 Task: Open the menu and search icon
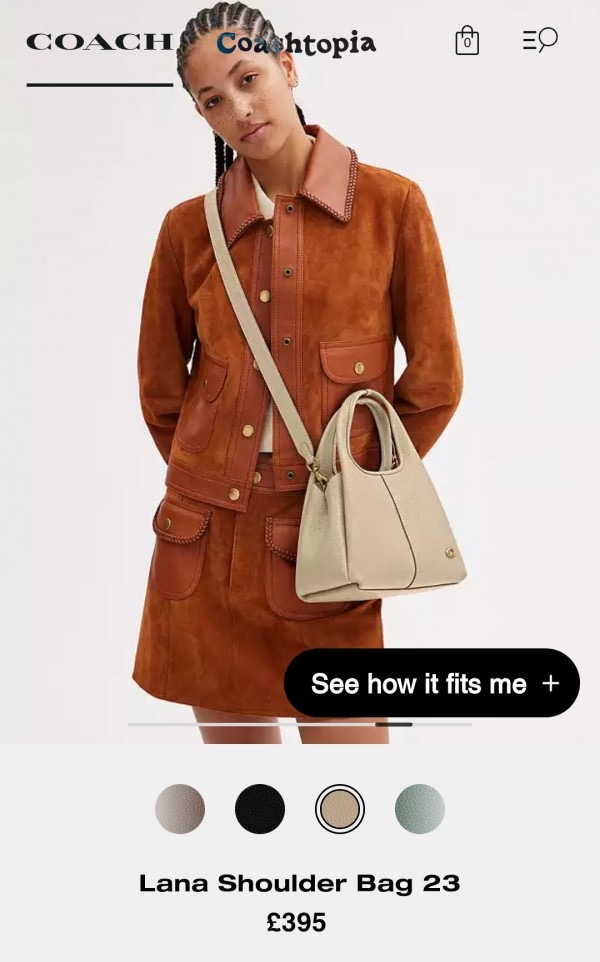coord(540,40)
